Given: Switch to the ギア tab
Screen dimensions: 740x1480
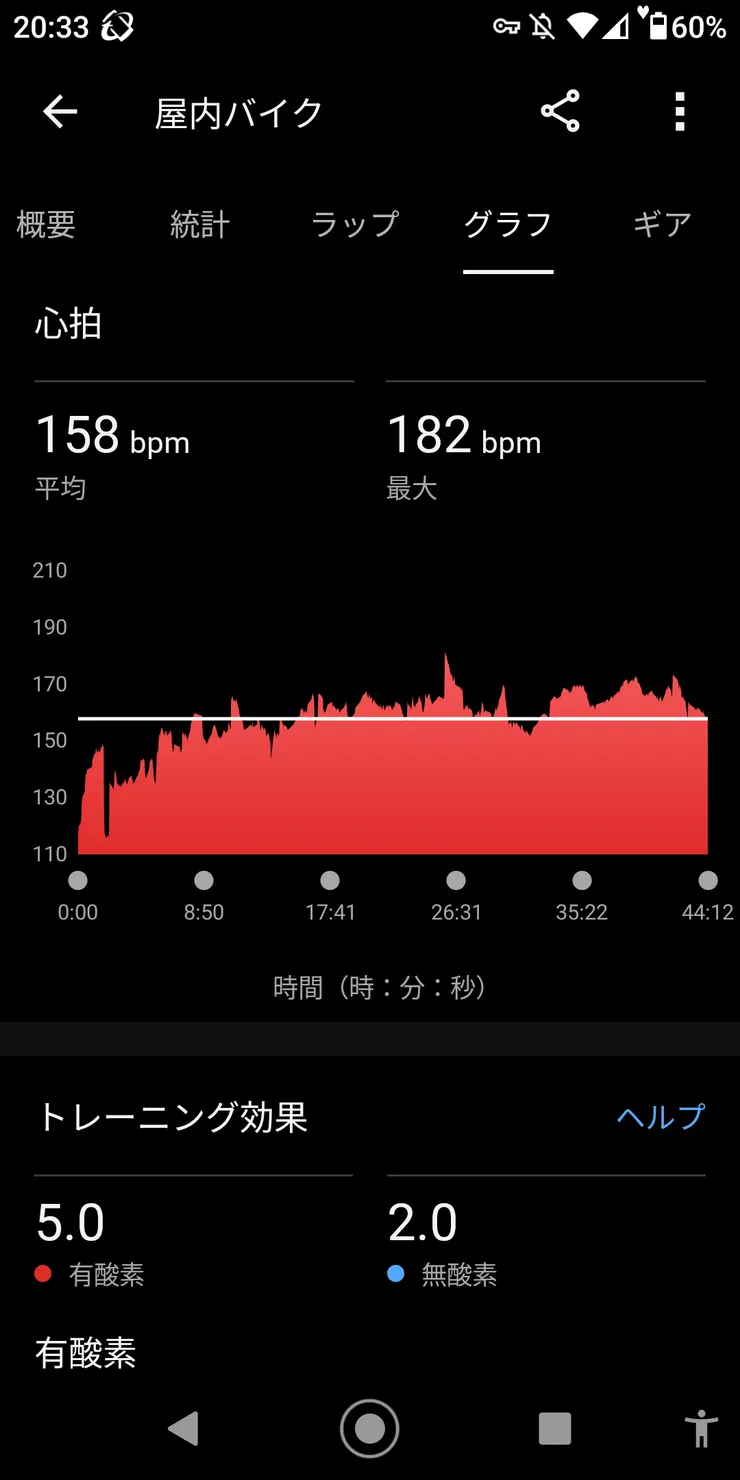Looking at the screenshot, I should click(662, 224).
